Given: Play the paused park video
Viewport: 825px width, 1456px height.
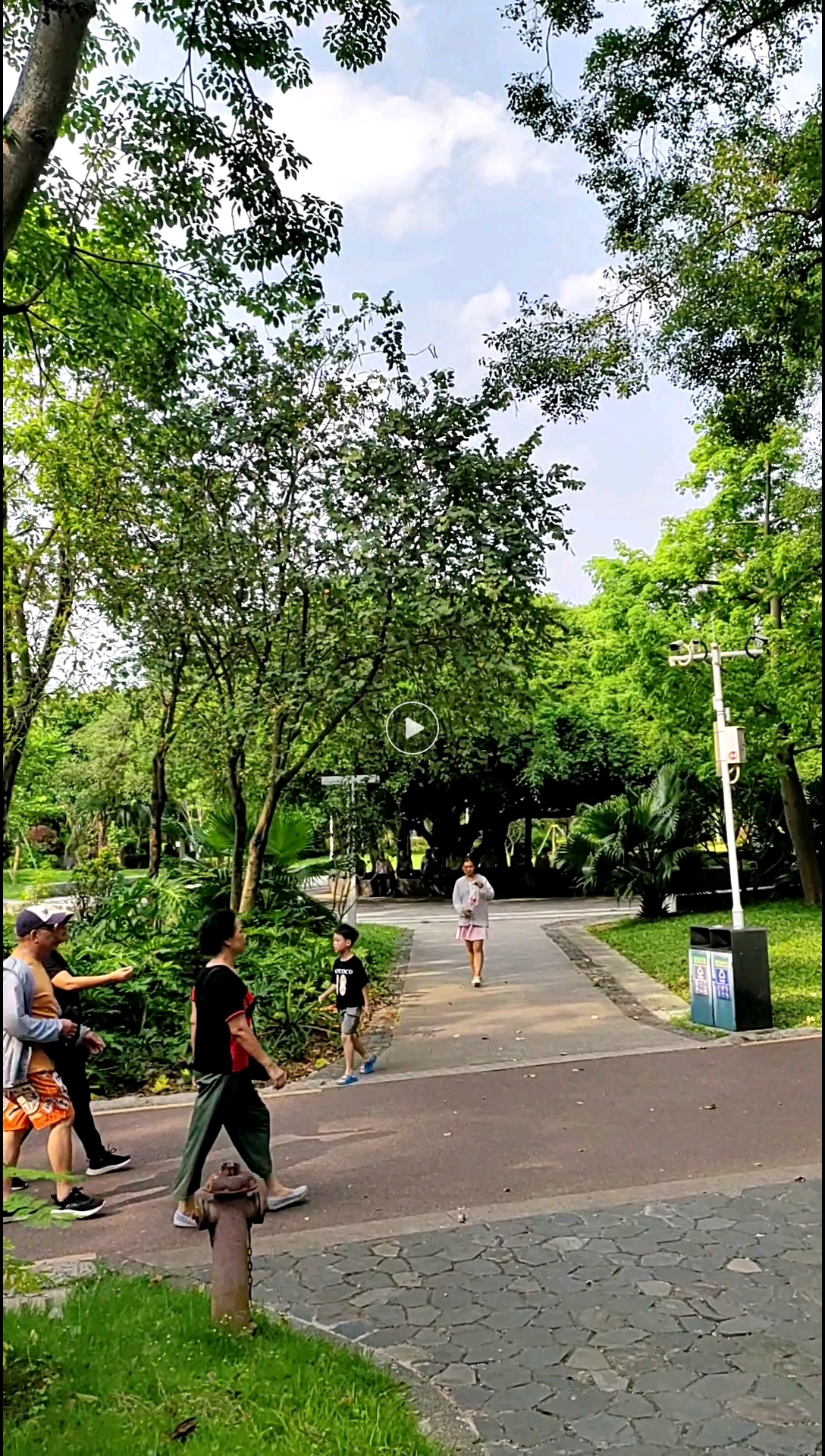Looking at the screenshot, I should click(412, 728).
